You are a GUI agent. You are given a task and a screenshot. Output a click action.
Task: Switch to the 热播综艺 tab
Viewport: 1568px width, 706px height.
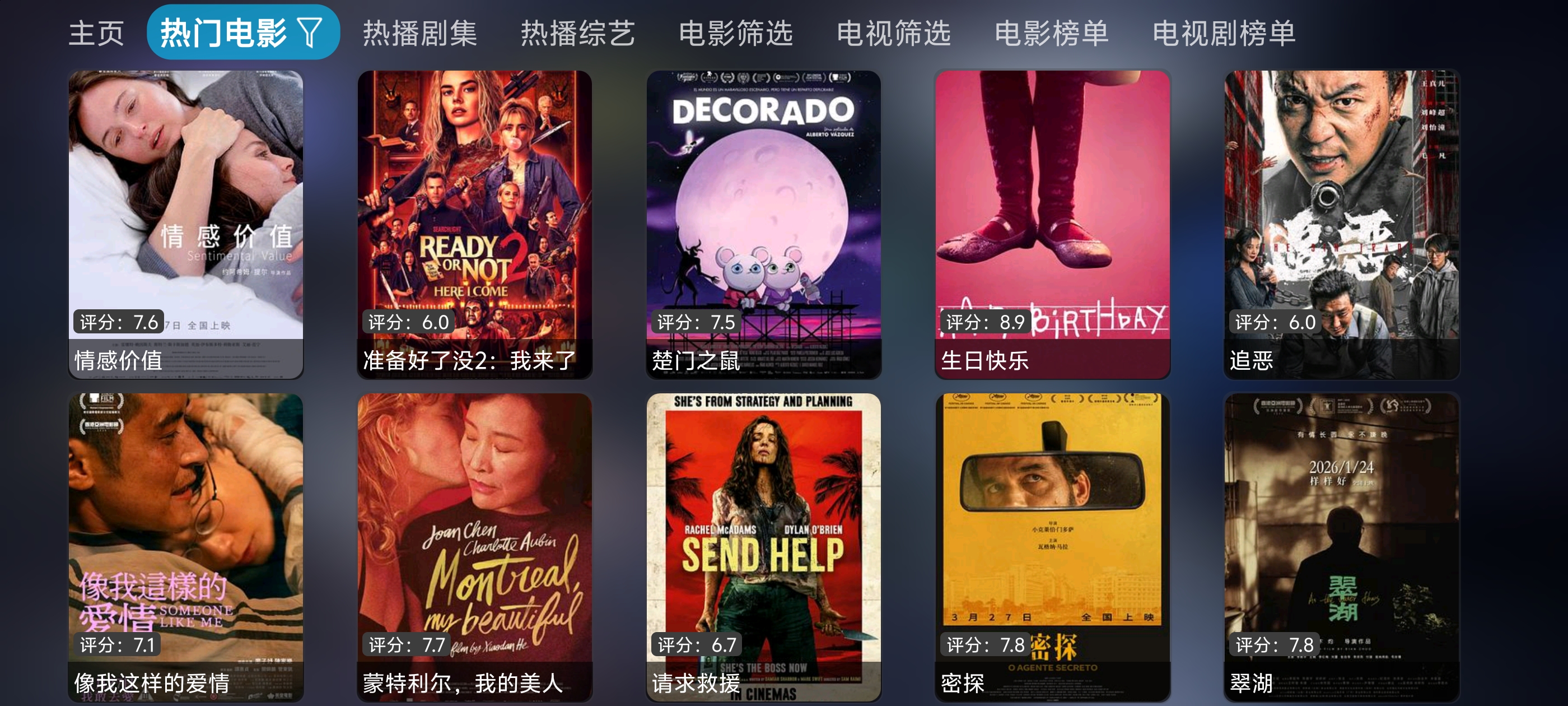578,33
